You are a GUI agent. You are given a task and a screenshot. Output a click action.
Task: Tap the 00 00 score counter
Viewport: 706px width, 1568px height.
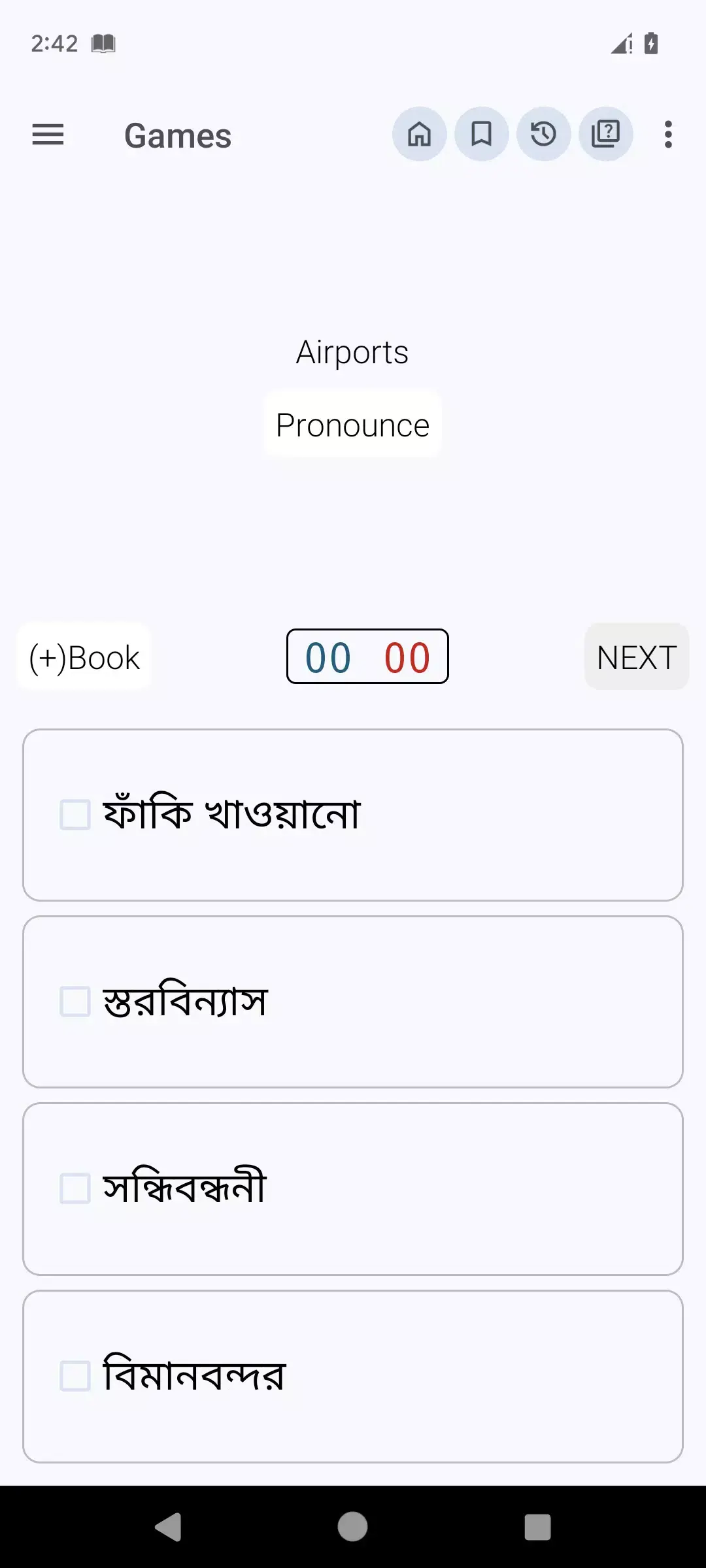click(367, 657)
